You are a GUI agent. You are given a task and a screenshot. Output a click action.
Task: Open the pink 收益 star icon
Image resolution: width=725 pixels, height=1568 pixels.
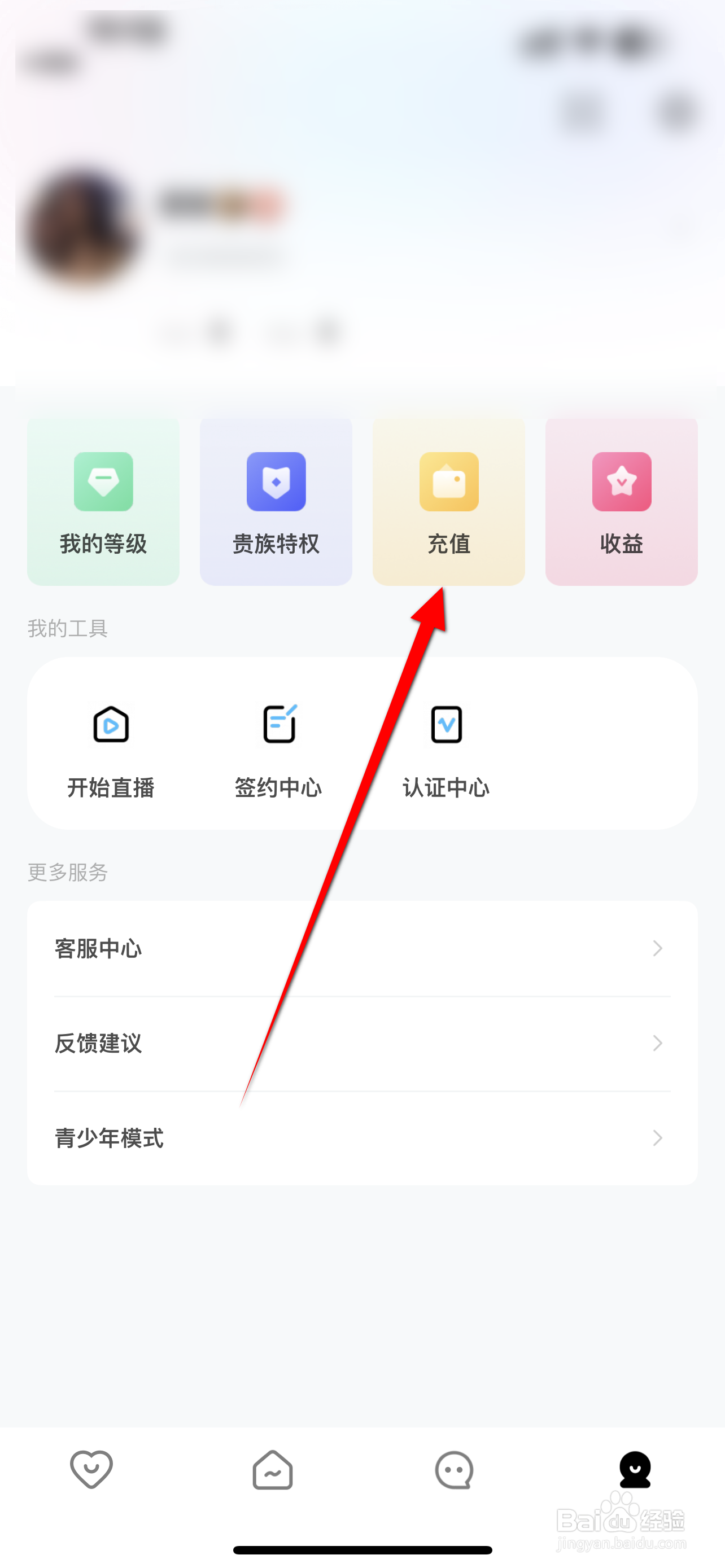[x=621, y=483]
